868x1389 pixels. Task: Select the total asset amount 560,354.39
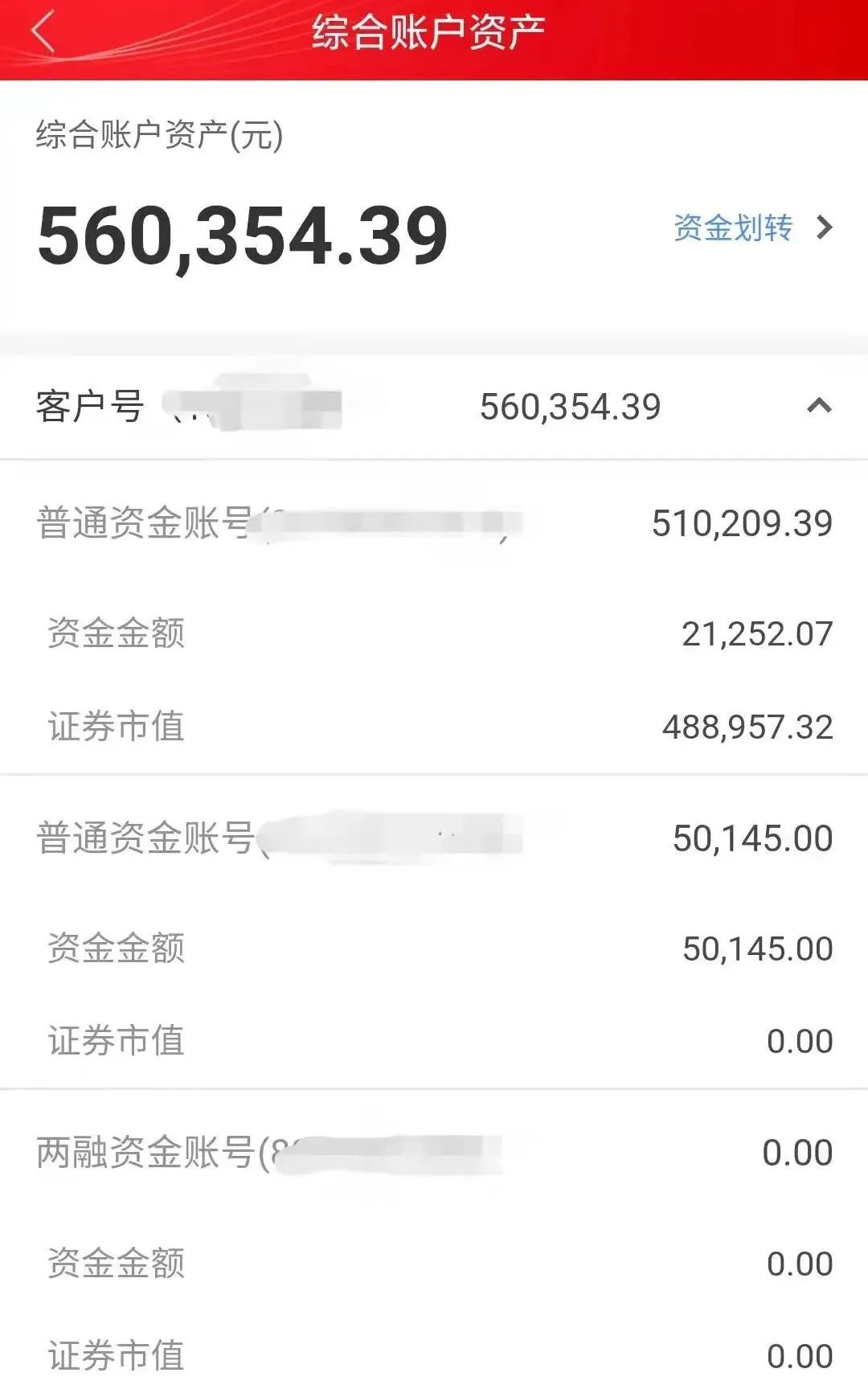point(241,233)
